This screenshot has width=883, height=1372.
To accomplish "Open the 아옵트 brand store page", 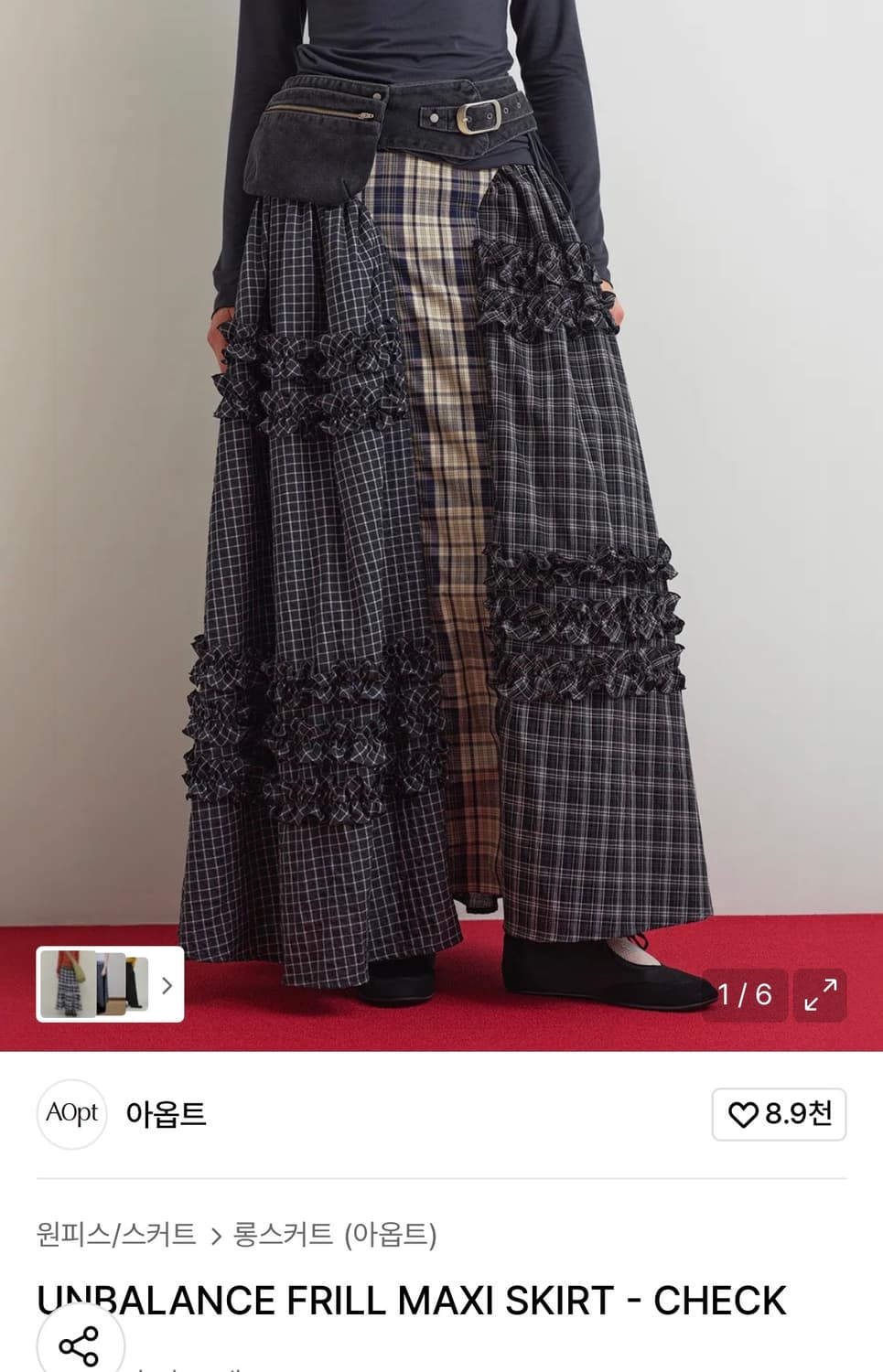I will pyautogui.click(x=165, y=1114).
